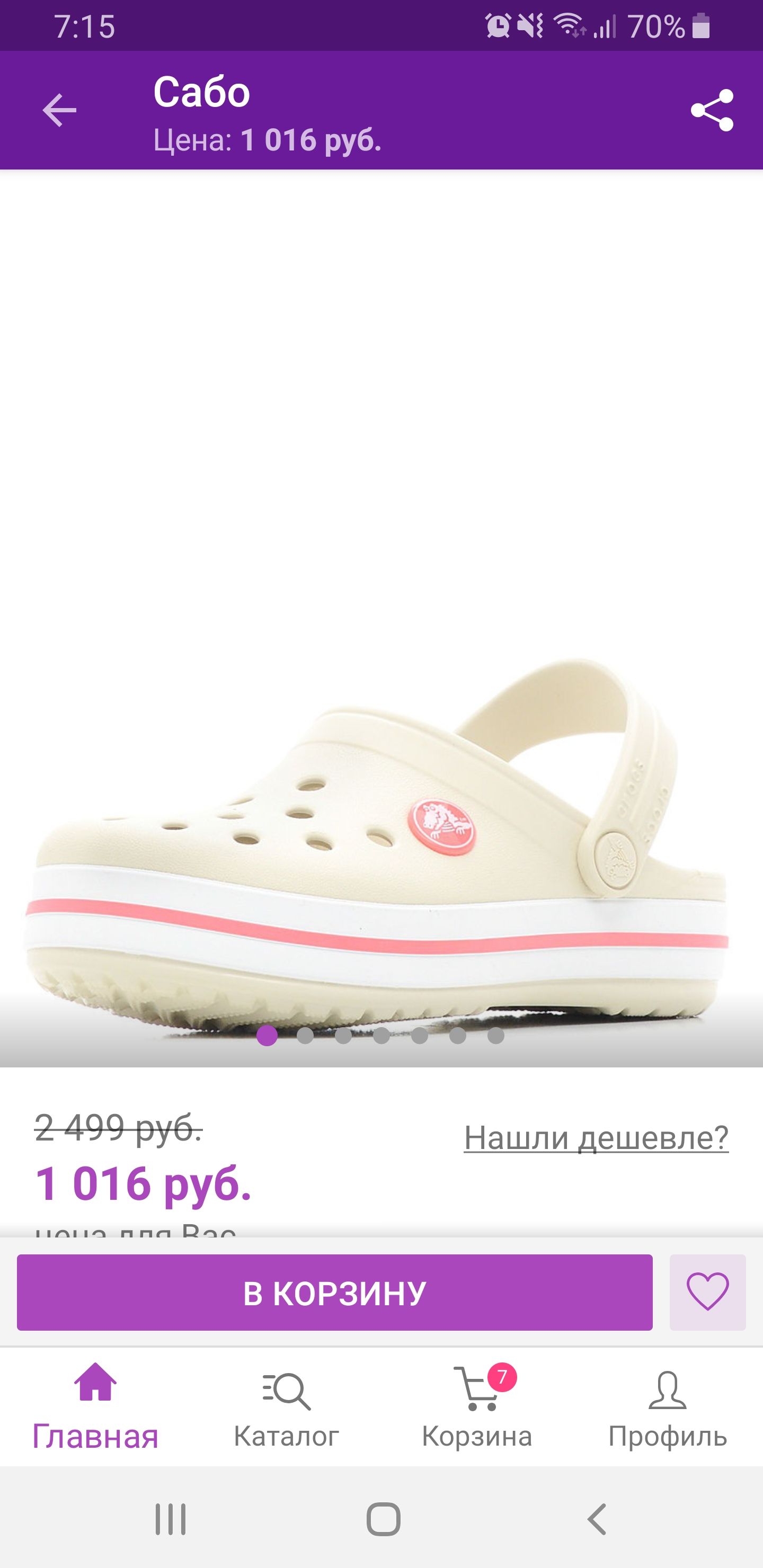Viewport: 763px width, 1568px height.
Task: Go back using the app bar arrow
Action: [x=59, y=110]
